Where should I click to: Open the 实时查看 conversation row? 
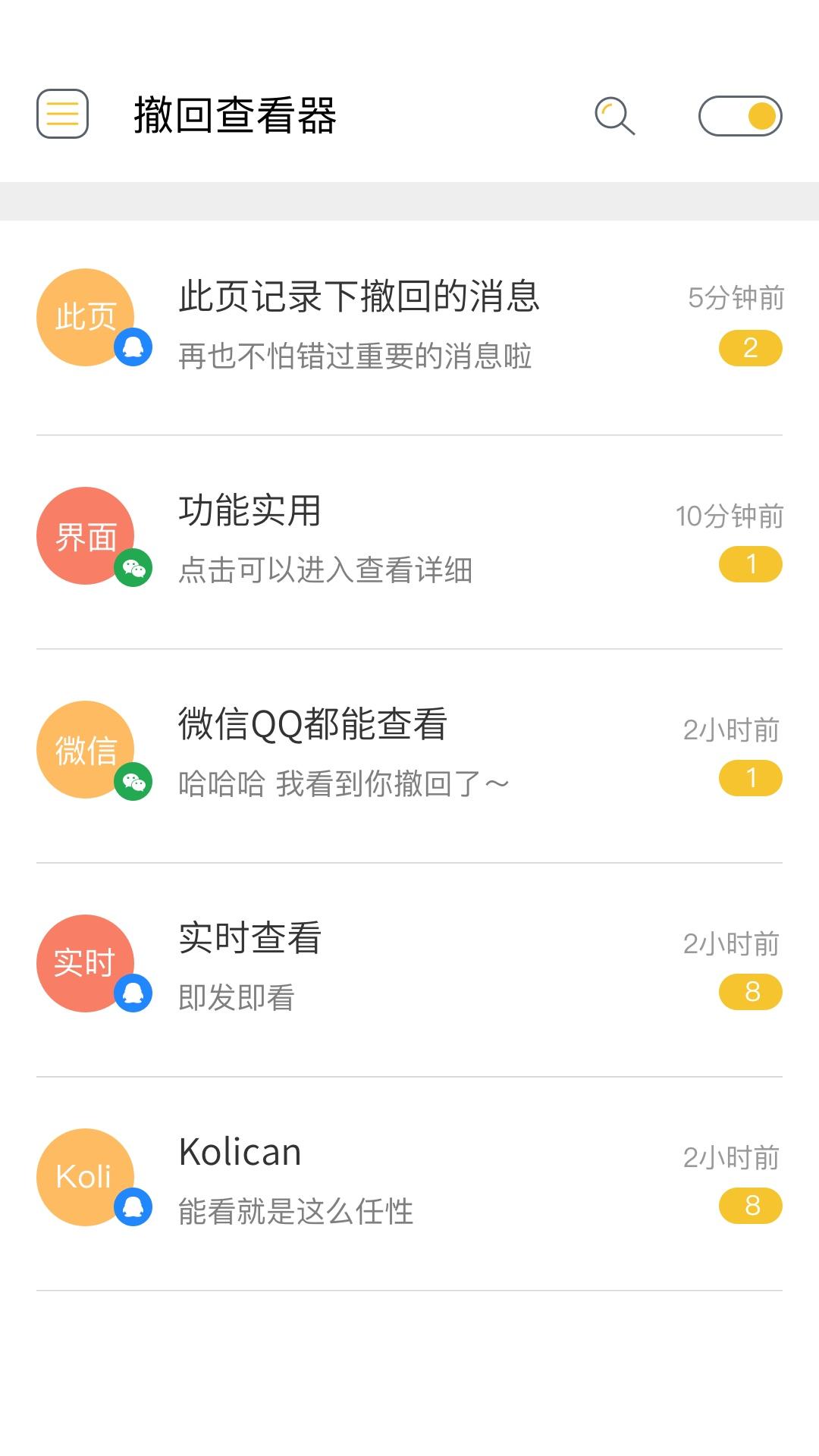pos(409,970)
